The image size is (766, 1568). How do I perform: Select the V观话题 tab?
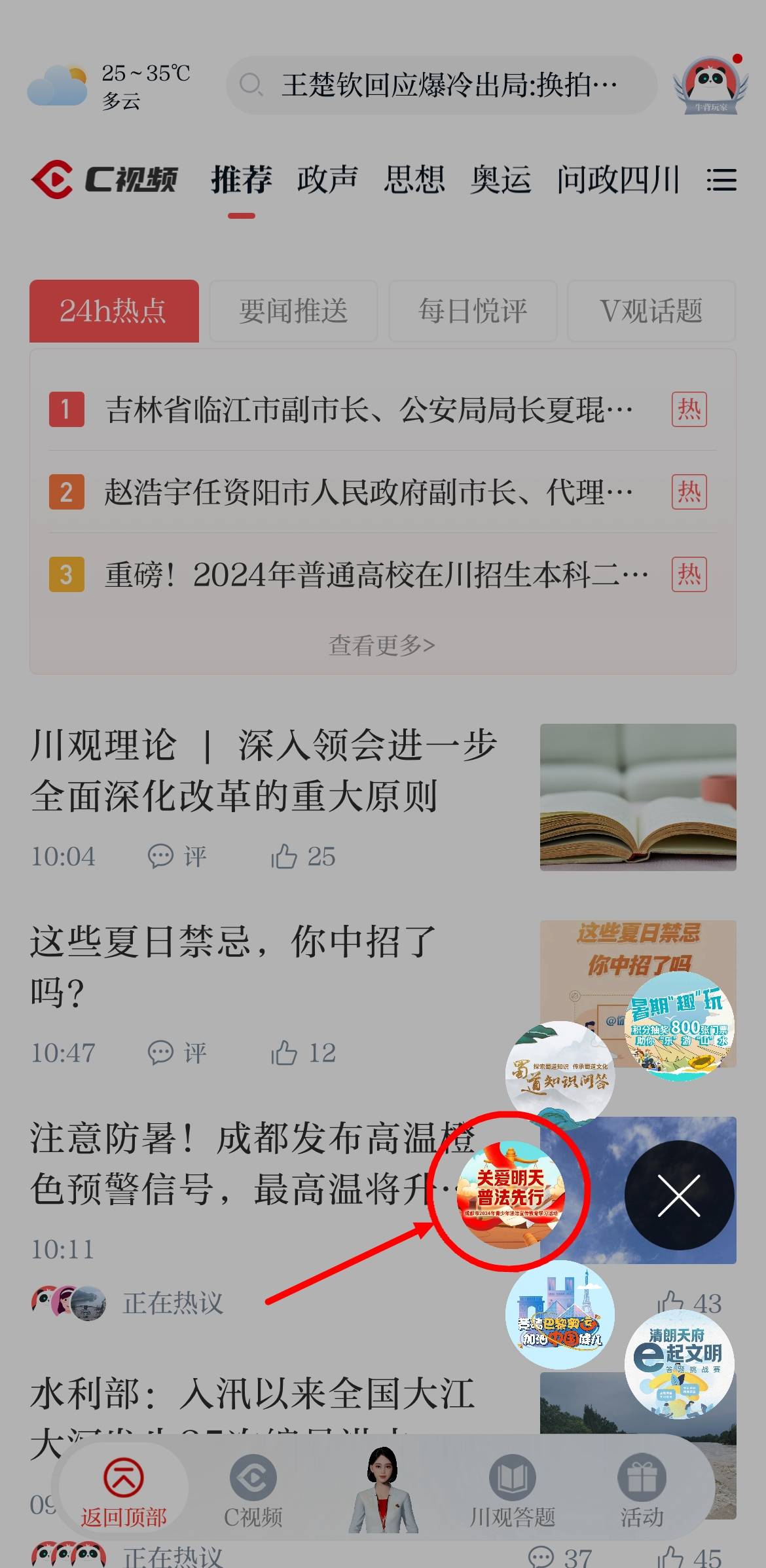click(x=651, y=311)
